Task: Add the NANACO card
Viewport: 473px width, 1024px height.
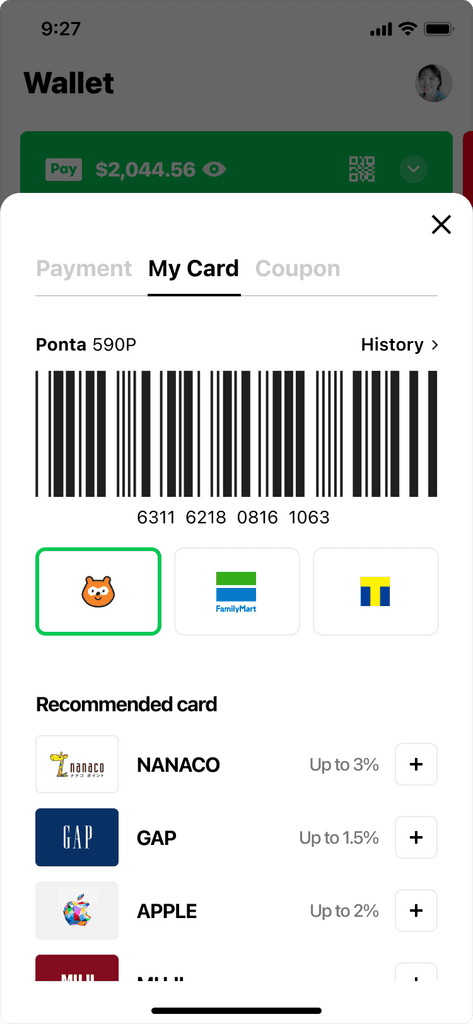Action: (x=416, y=764)
